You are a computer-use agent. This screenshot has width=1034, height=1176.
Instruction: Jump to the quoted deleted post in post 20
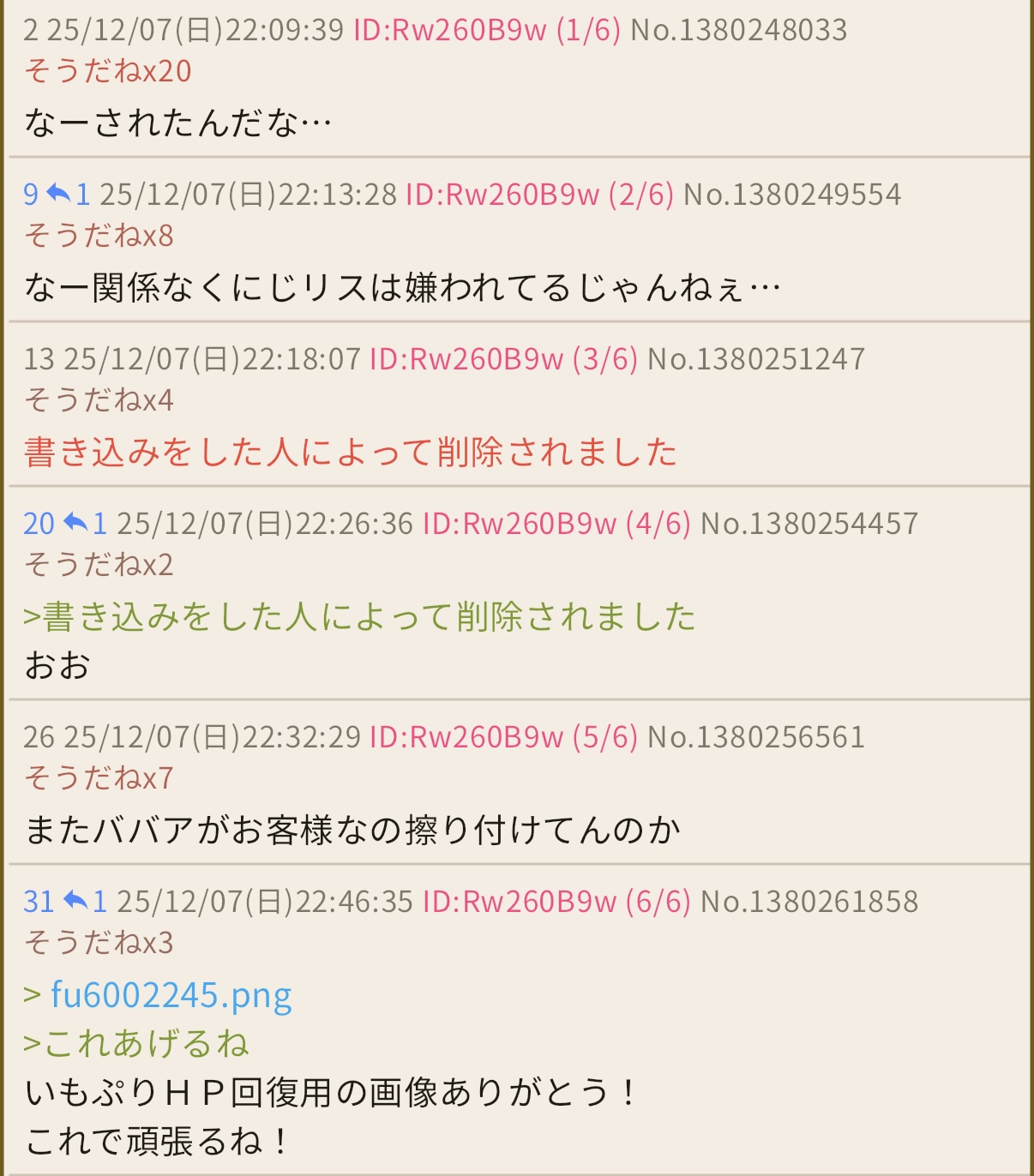[x=360, y=617]
